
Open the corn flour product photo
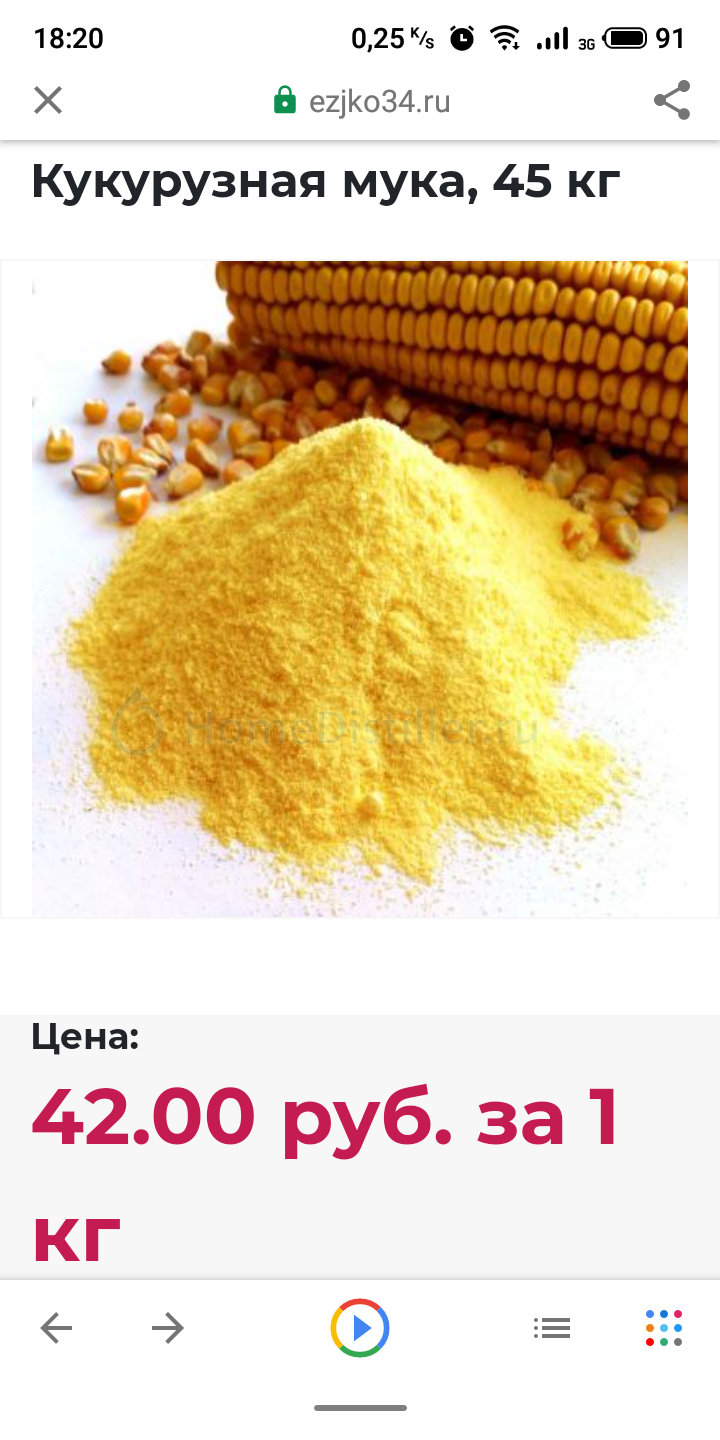[360, 589]
